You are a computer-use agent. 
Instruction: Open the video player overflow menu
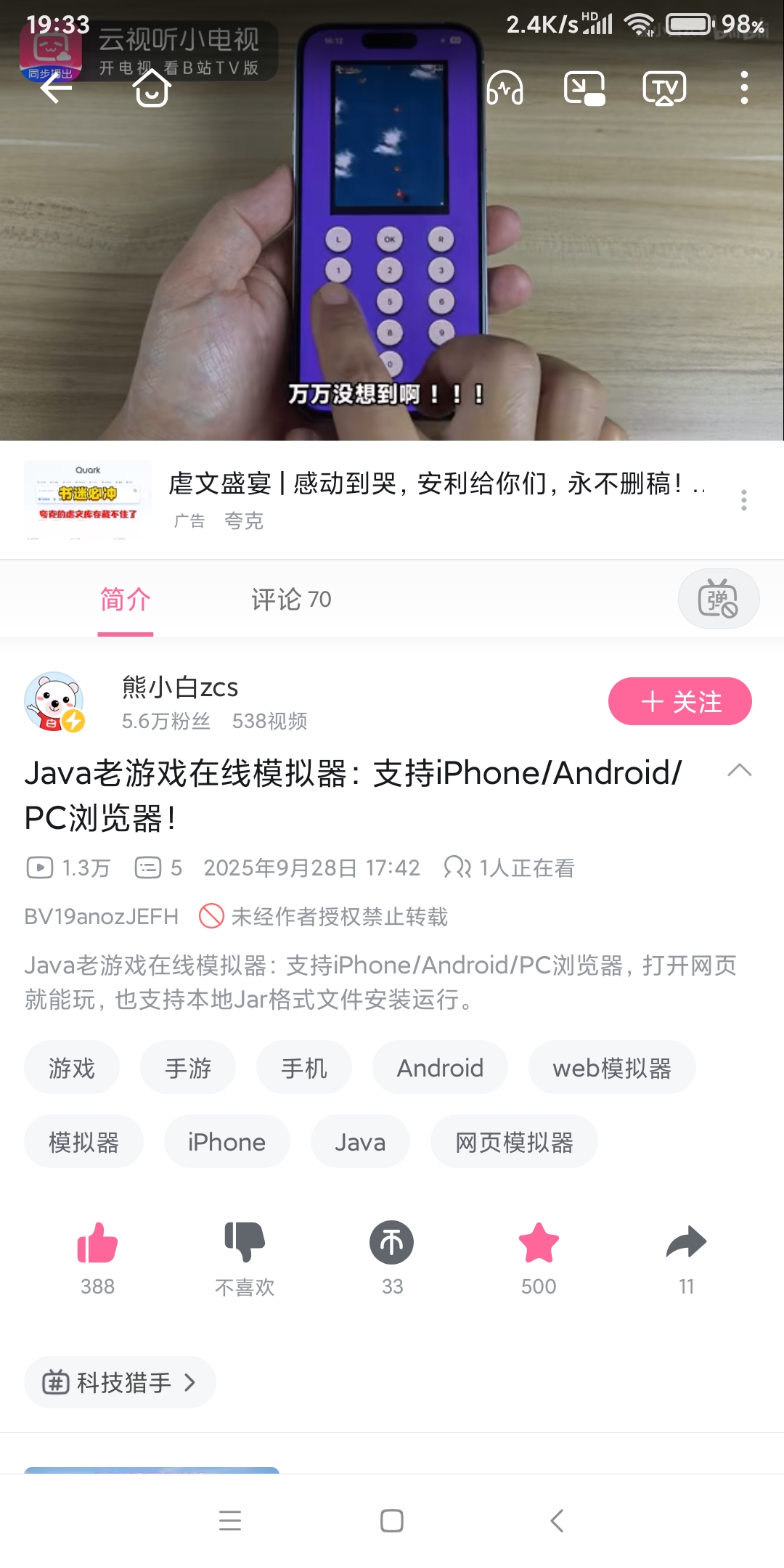click(x=743, y=89)
